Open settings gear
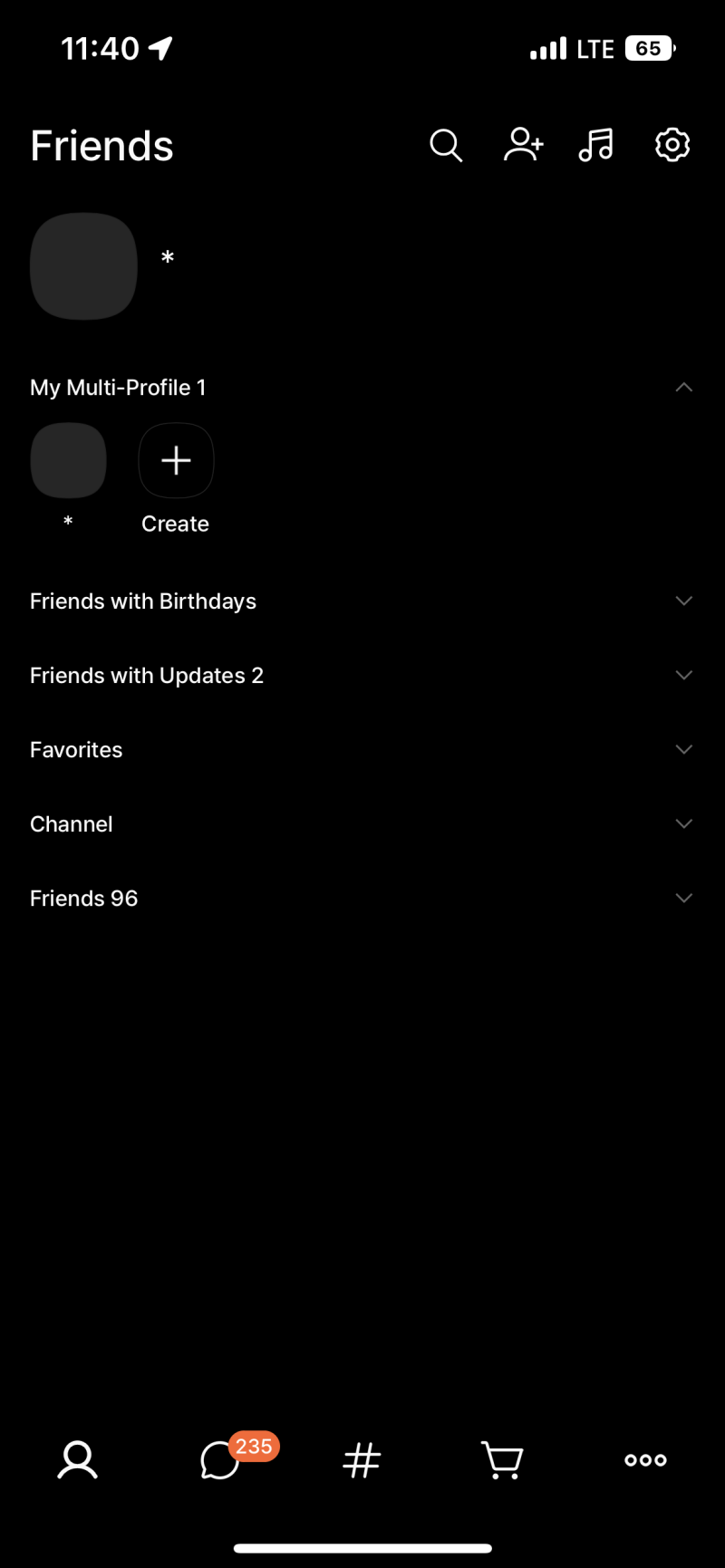This screenshot has width=725, height=1568. coord(672,145)
